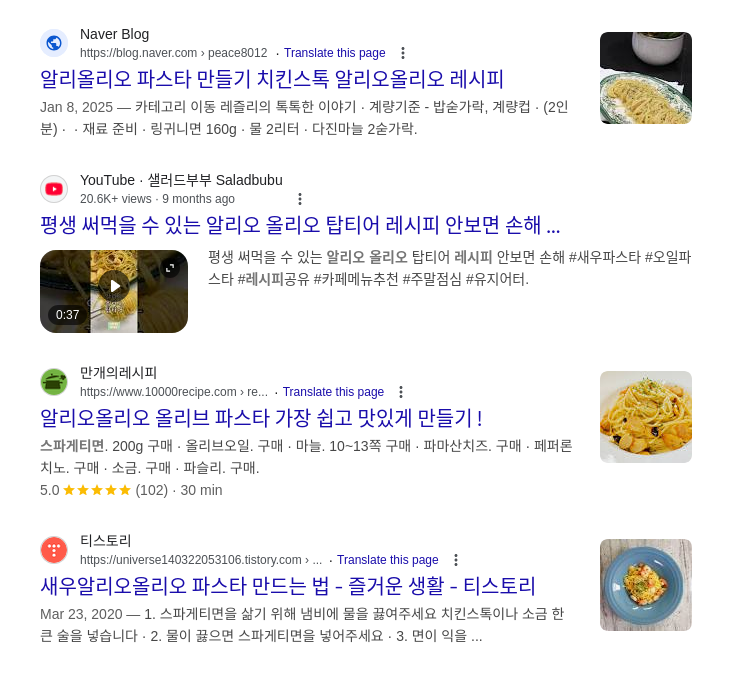Open the 티스토리 shrimp pasta thumbnail
The width and height of the screenshot is (739, 685).
[x=645, y=585]
